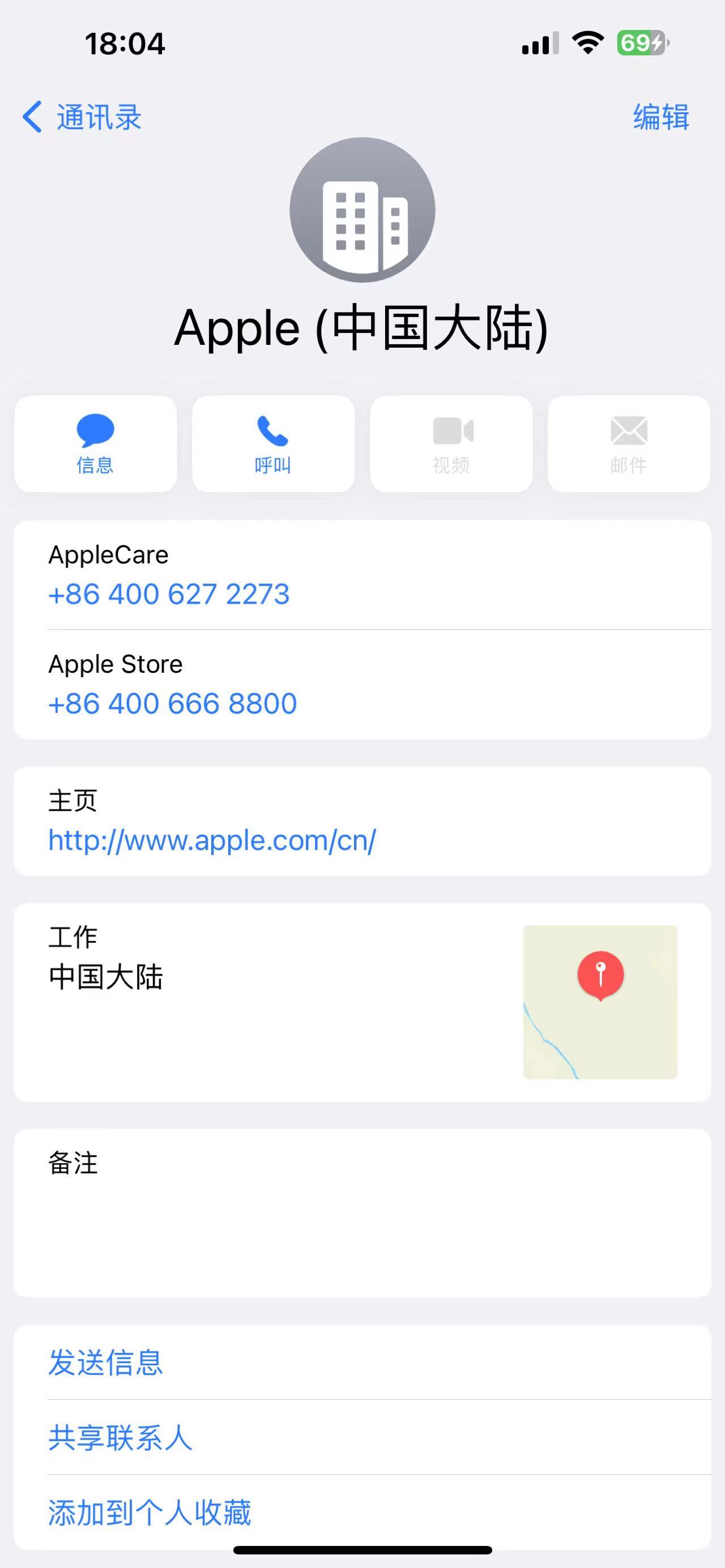Tap the 信息 message button
This screenshot has width=725, height=1568.
pos(96,444)
